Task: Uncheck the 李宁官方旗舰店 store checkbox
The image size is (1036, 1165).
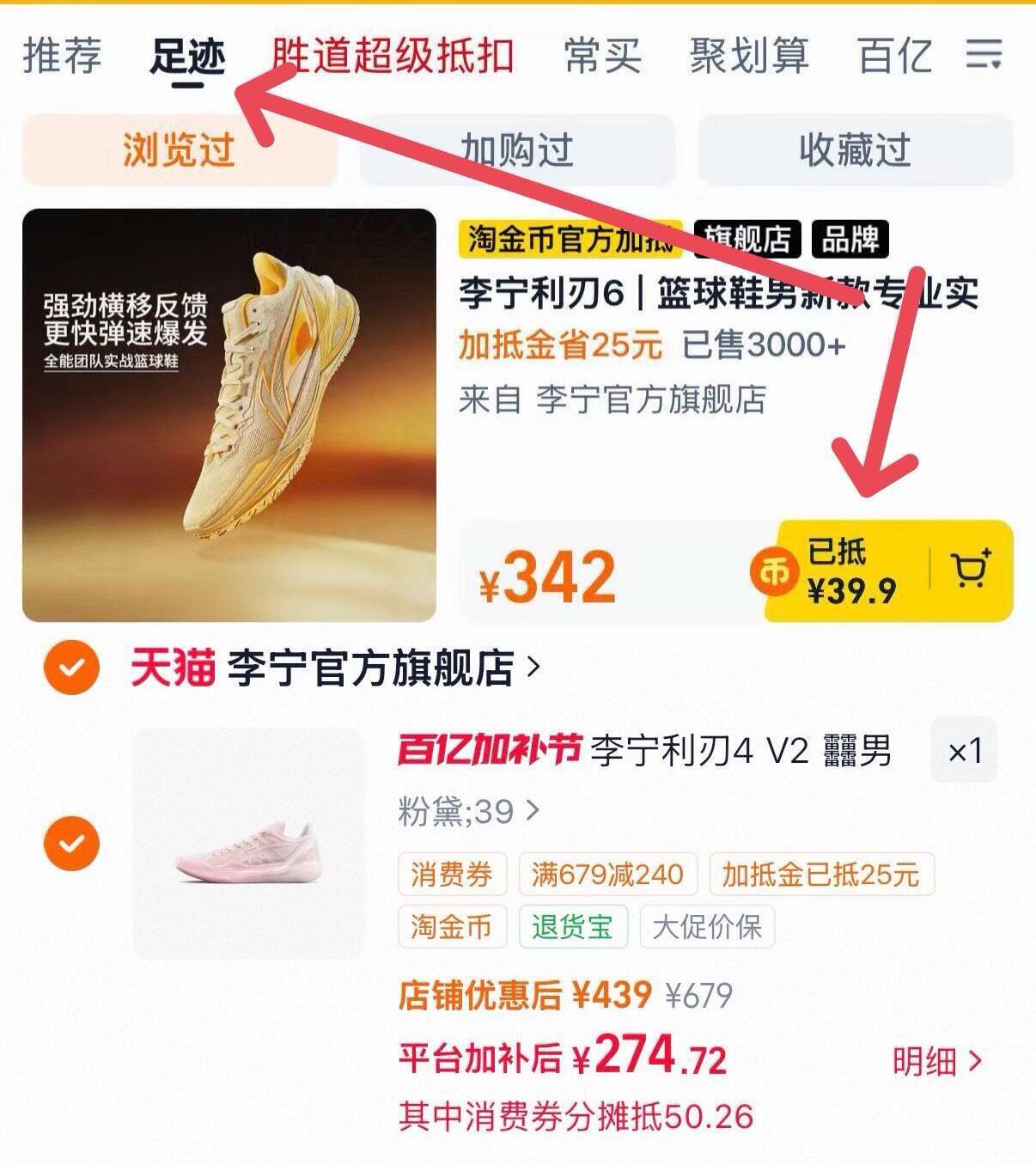Action: 71,668
